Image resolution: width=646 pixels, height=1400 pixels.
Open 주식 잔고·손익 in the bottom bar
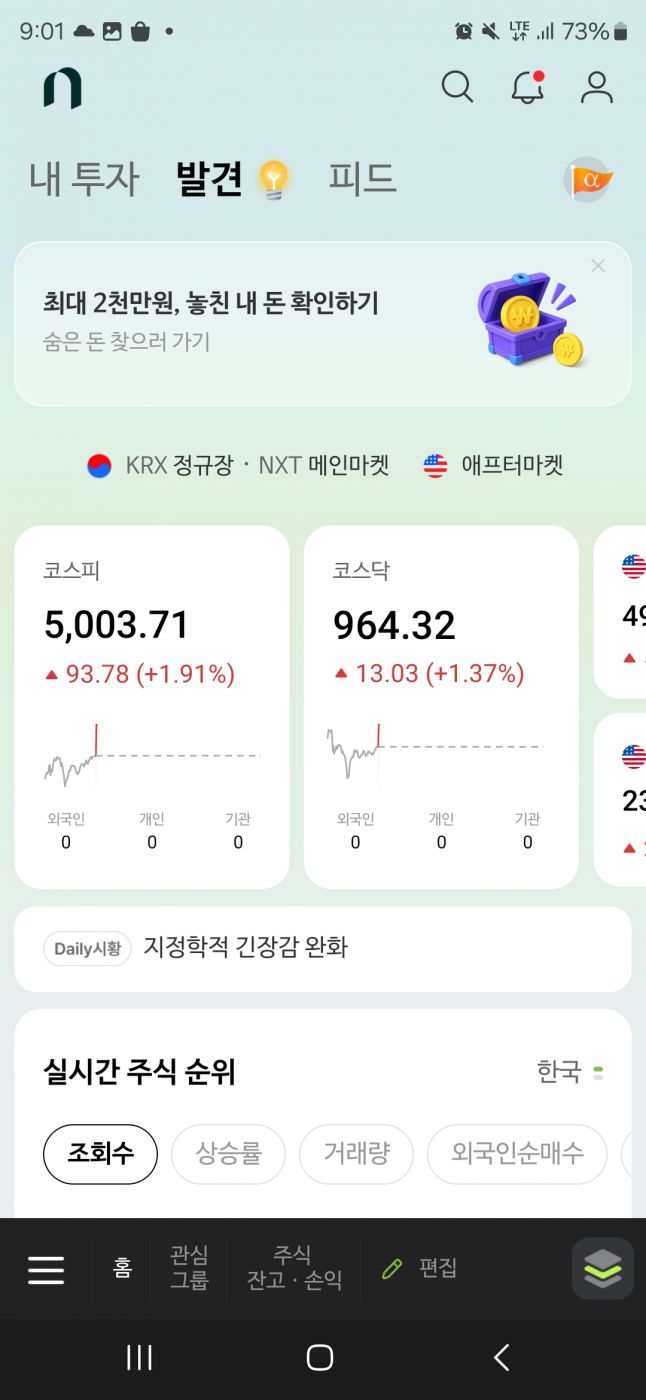[294, 1268]
